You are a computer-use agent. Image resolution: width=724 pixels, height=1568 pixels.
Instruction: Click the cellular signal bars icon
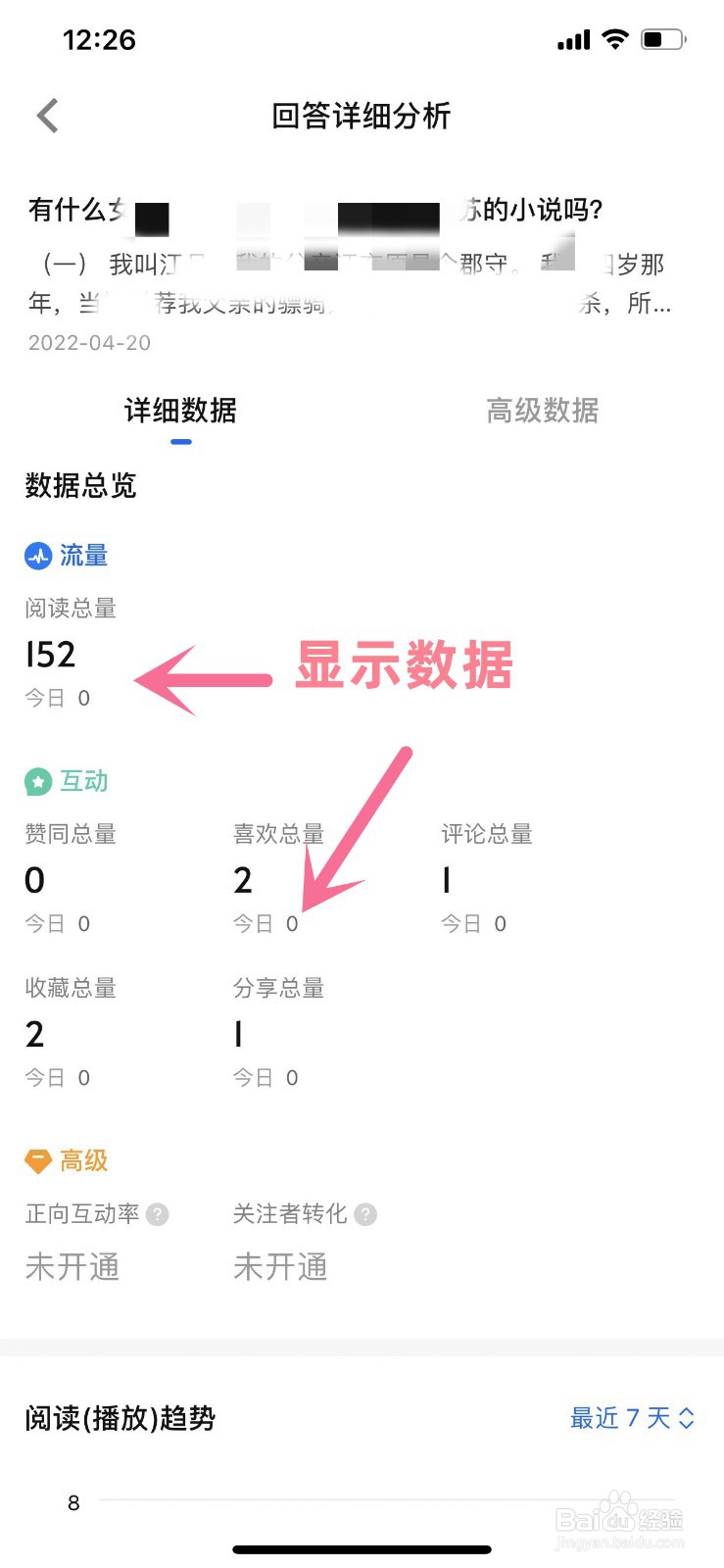point(572,40)
